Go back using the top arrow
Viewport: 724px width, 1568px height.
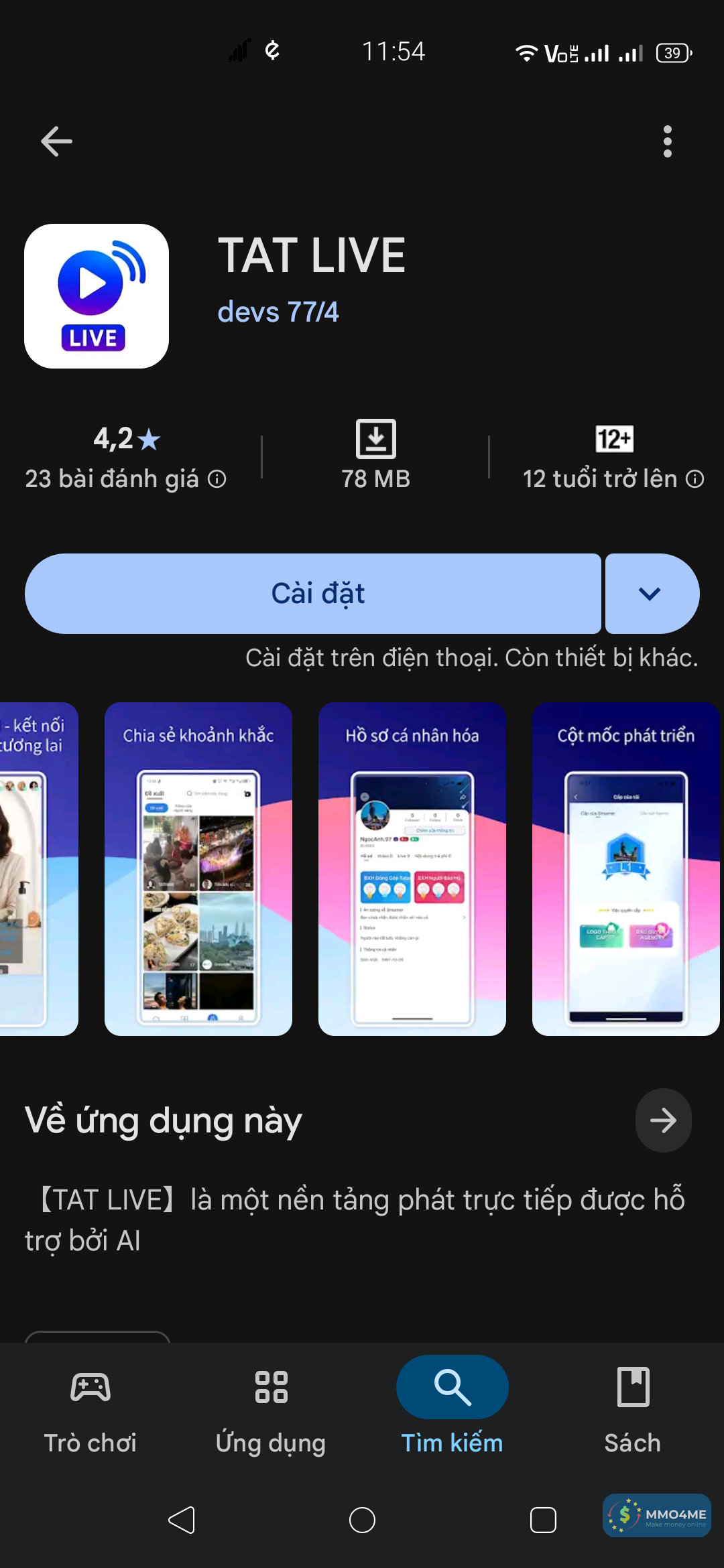point(56,141)
